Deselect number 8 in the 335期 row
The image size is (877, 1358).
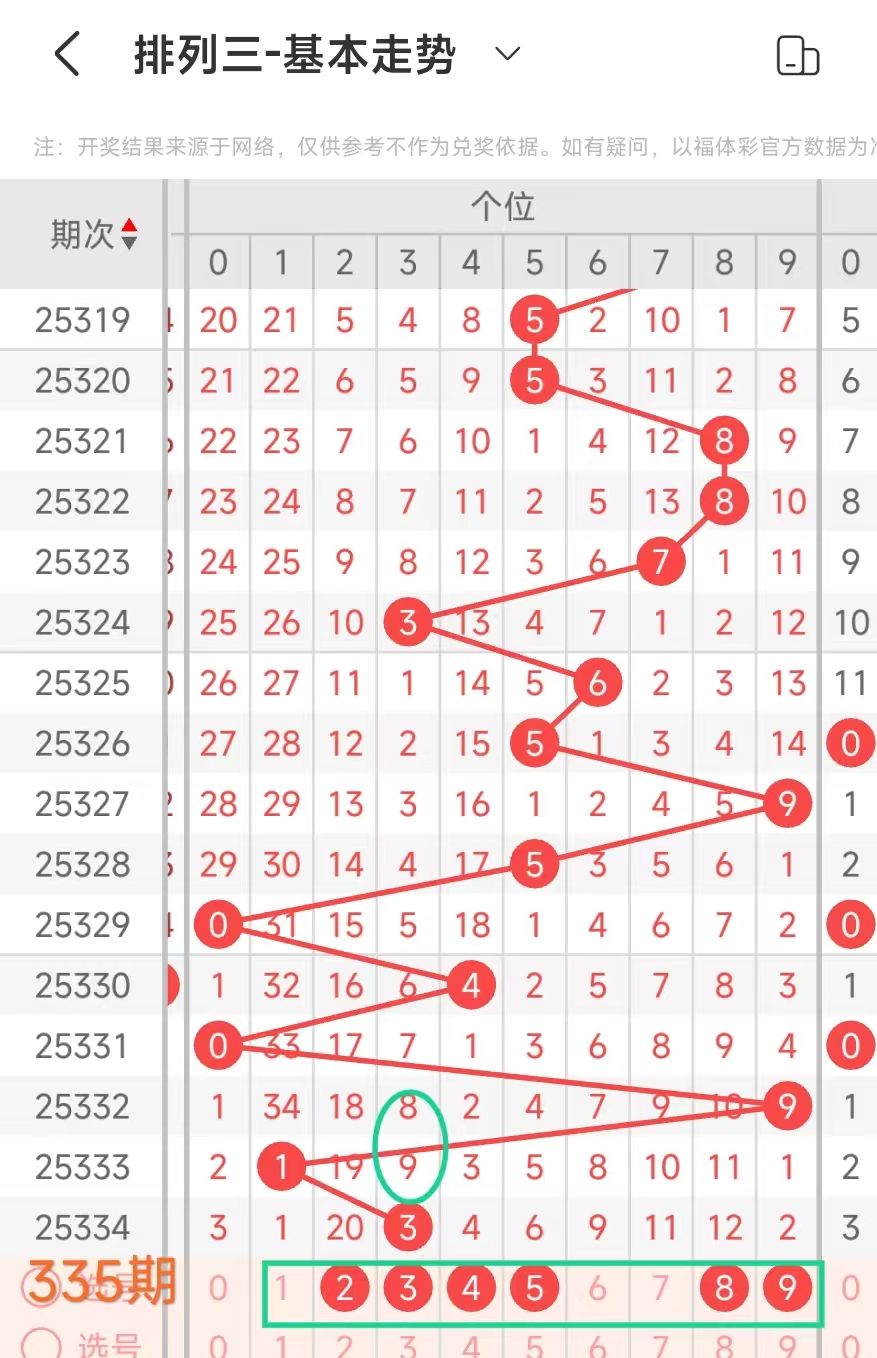click(724, 1289)
